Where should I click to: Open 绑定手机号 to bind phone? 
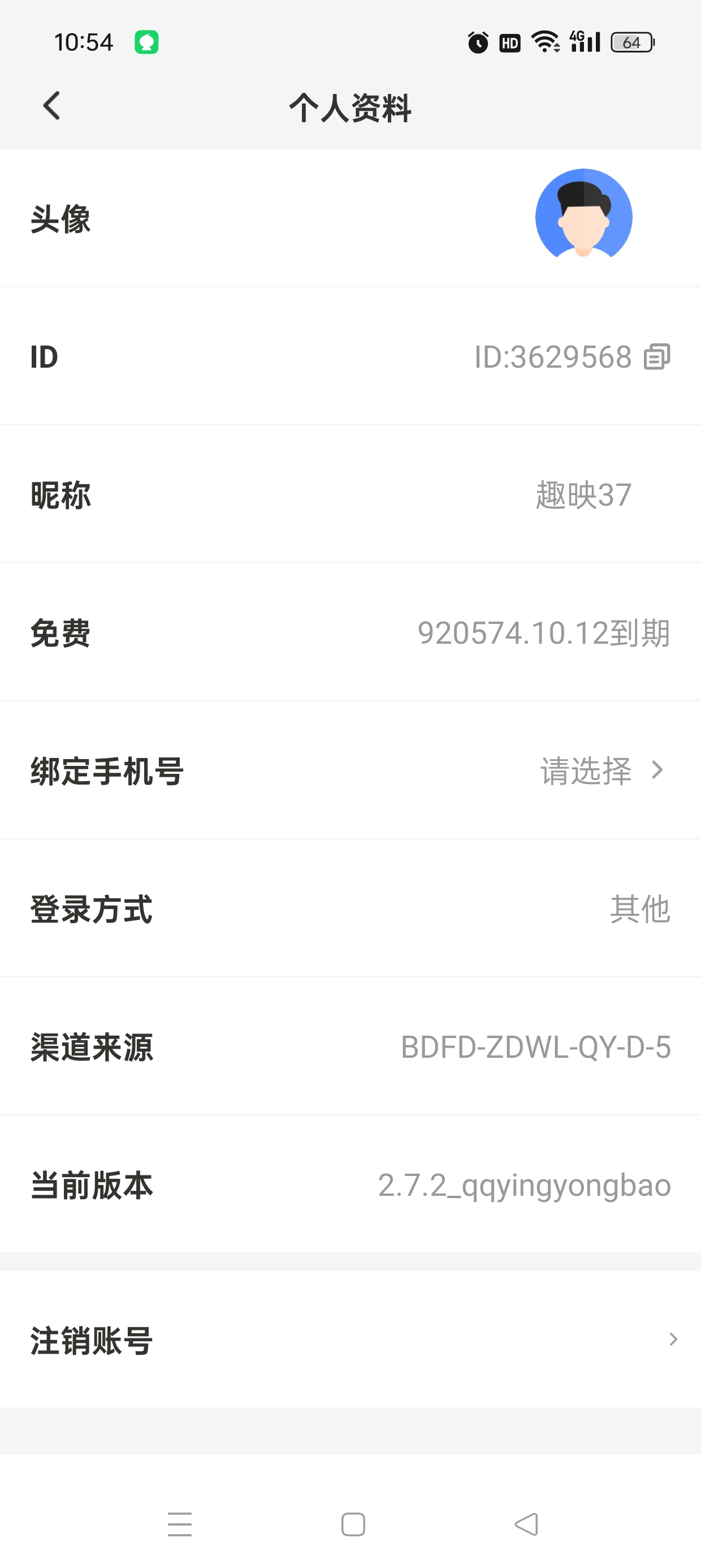tap(350, 770)
